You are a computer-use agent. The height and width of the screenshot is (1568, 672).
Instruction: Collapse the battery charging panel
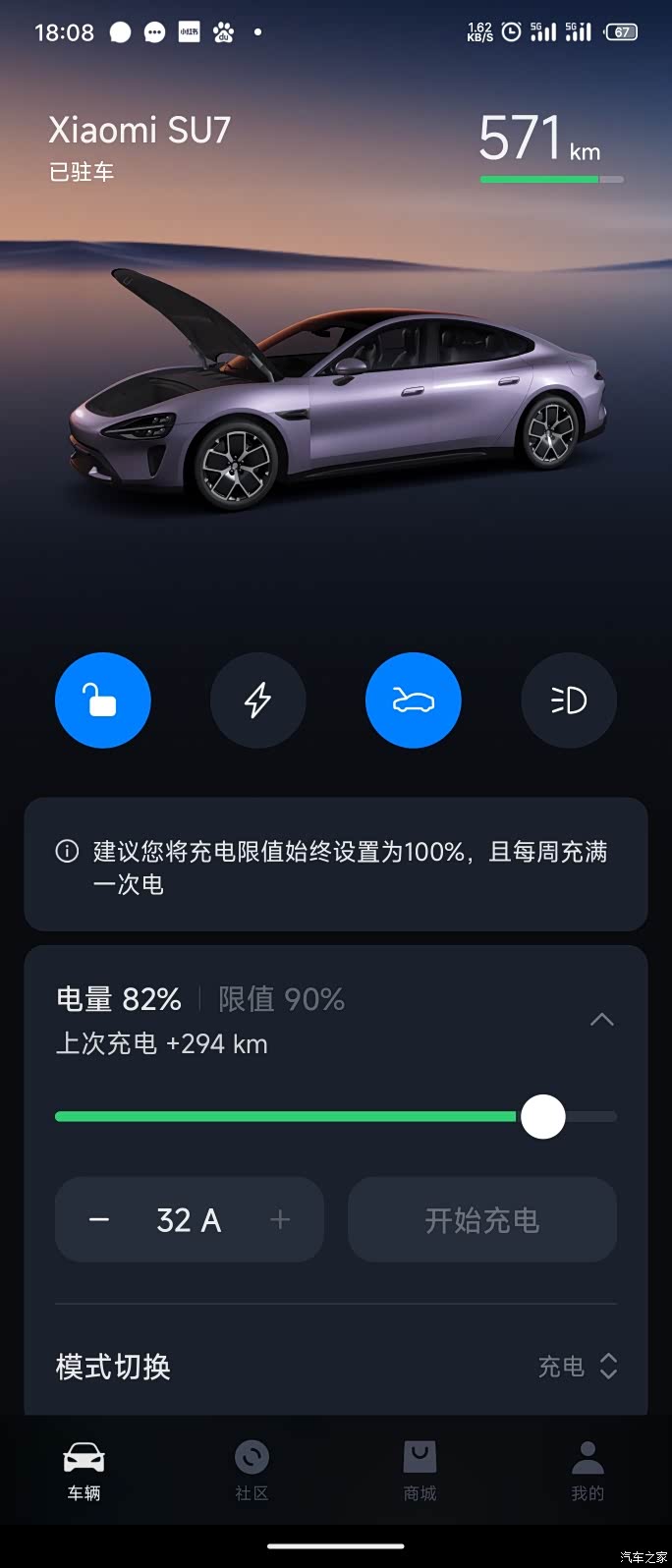pos(602,1020)
